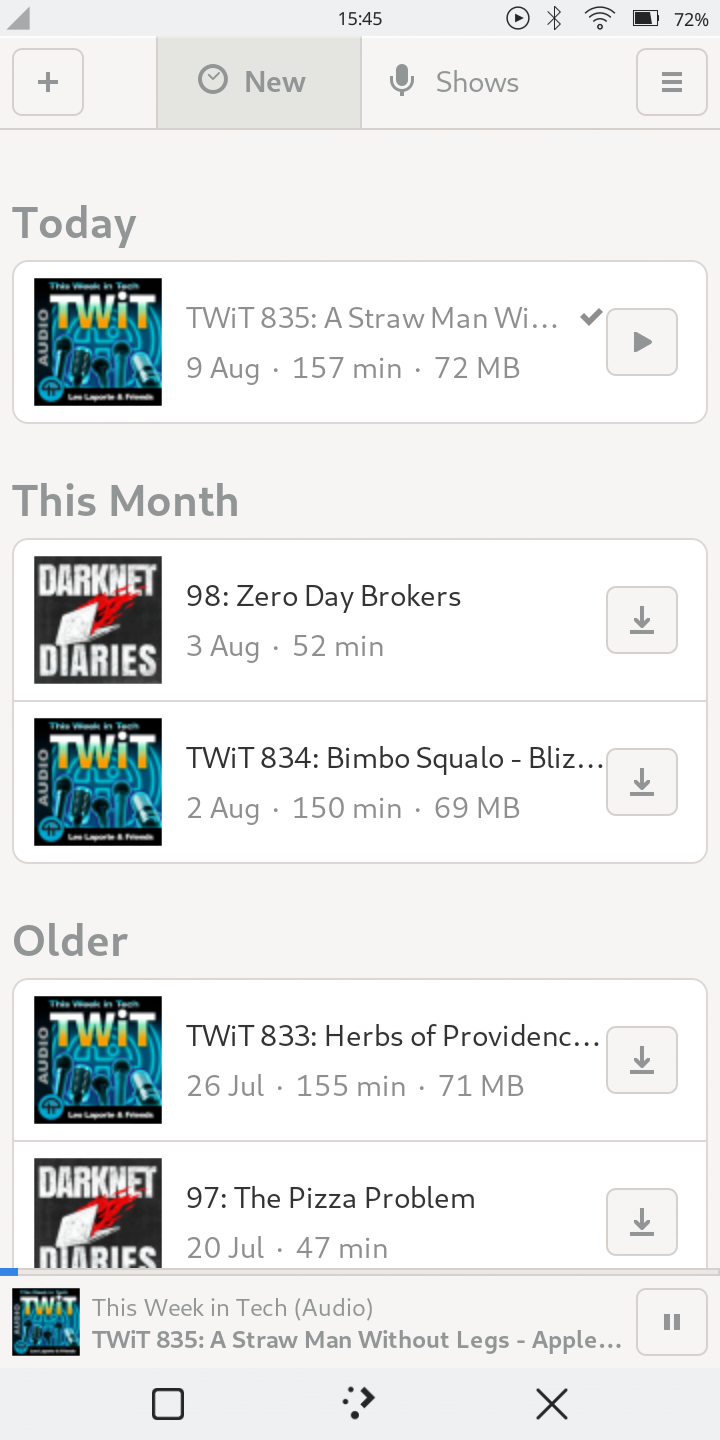Download the Zero Day Brokers episode
Image resolution: width=720 pixels, height=1440 pixels.
(641, 620)
